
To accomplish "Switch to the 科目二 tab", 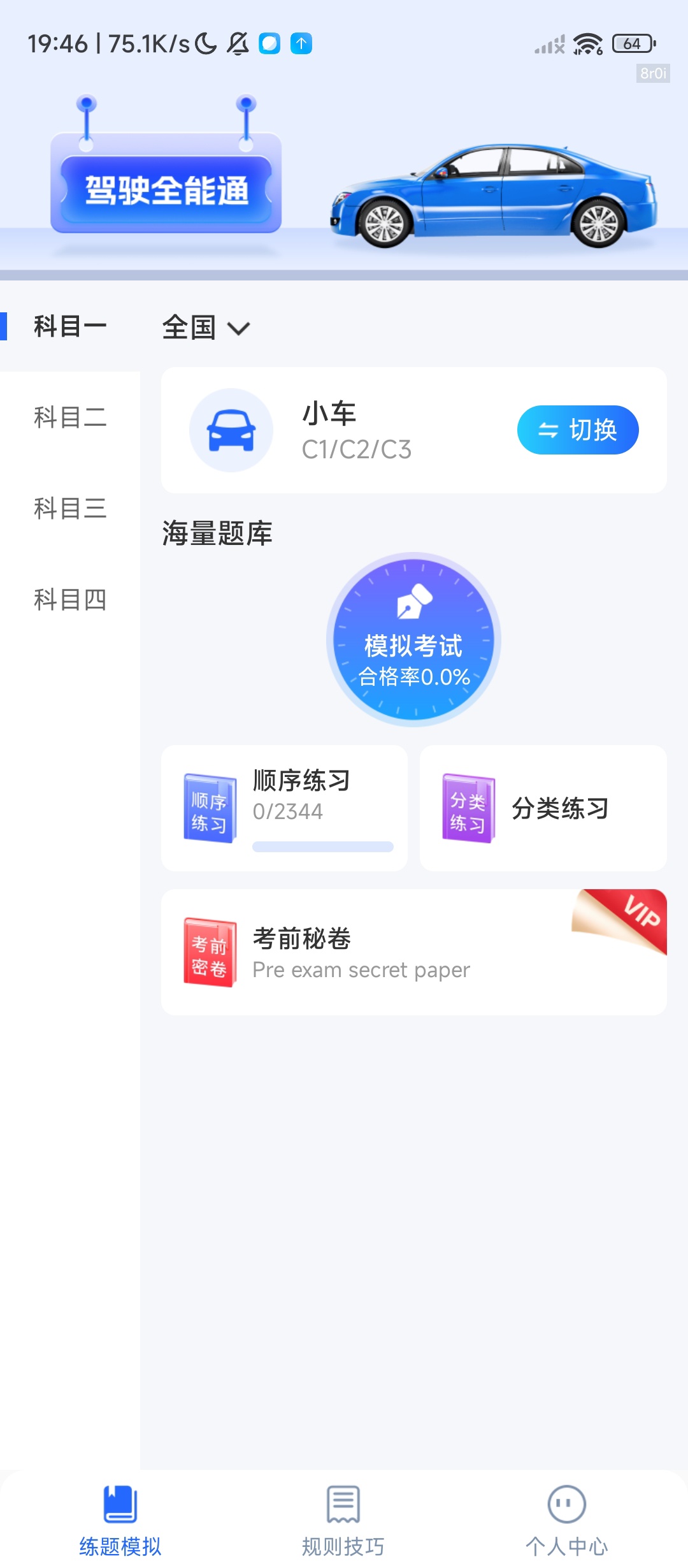I will 70,419.
